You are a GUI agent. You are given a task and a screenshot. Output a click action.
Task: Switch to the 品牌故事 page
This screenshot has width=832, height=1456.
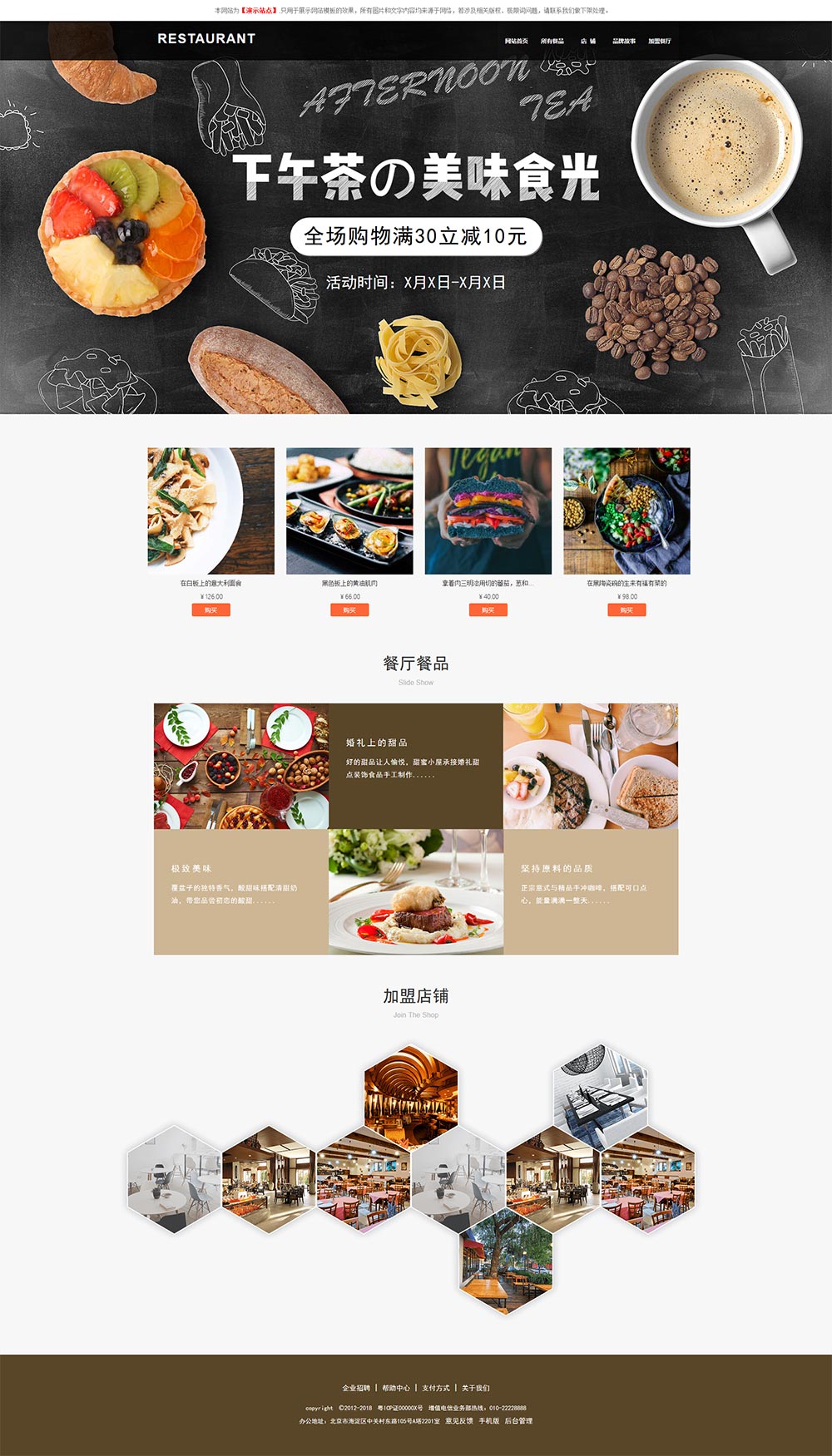tap(624, 41)
